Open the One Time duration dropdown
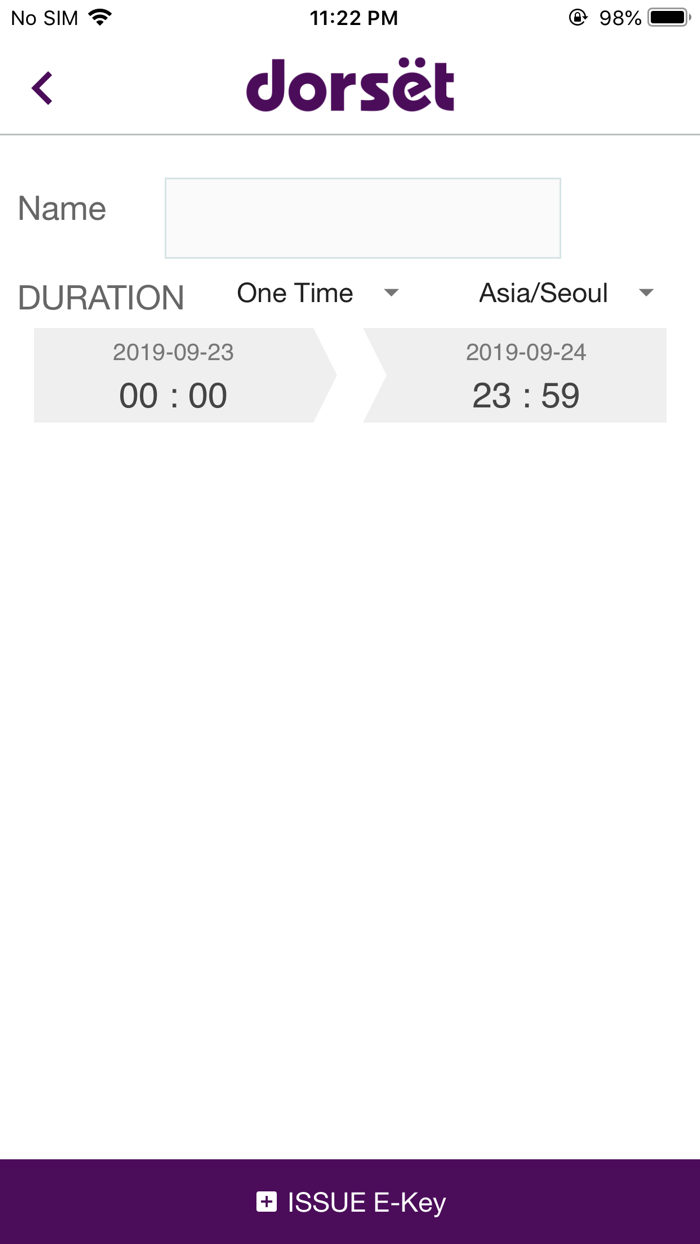700x1244 pixels. tap(318, 293)
